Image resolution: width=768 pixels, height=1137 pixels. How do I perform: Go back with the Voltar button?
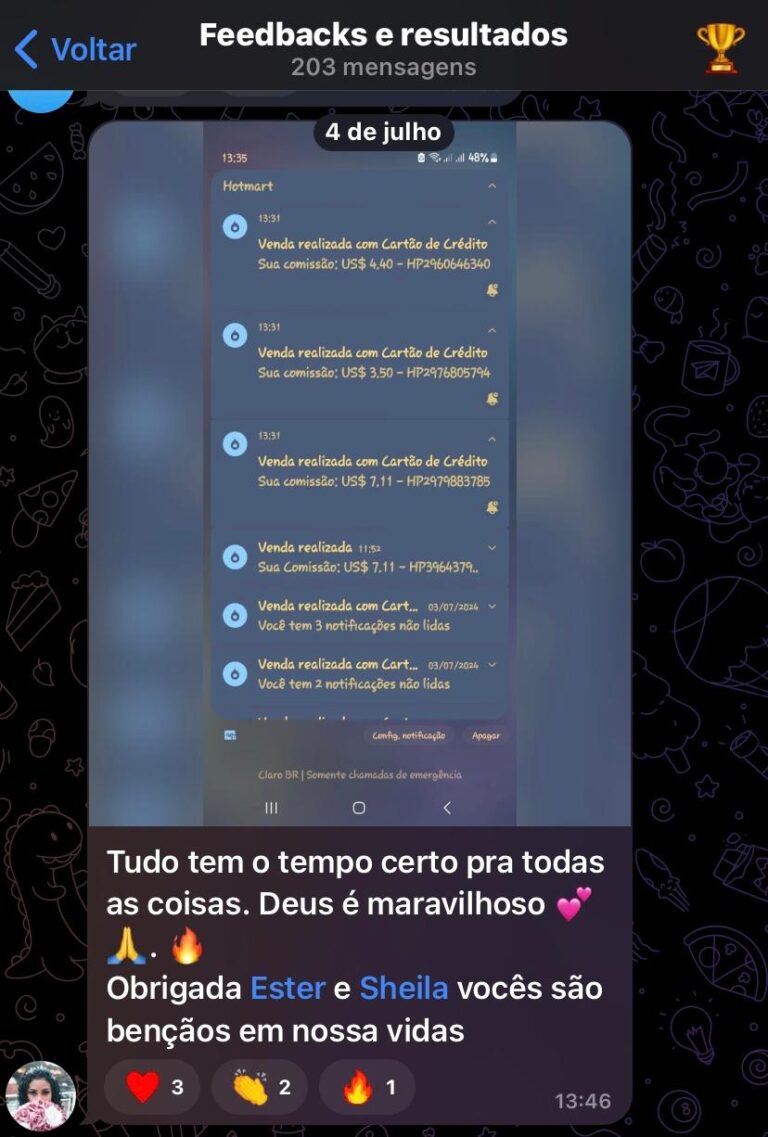click(x=76, y=48)
